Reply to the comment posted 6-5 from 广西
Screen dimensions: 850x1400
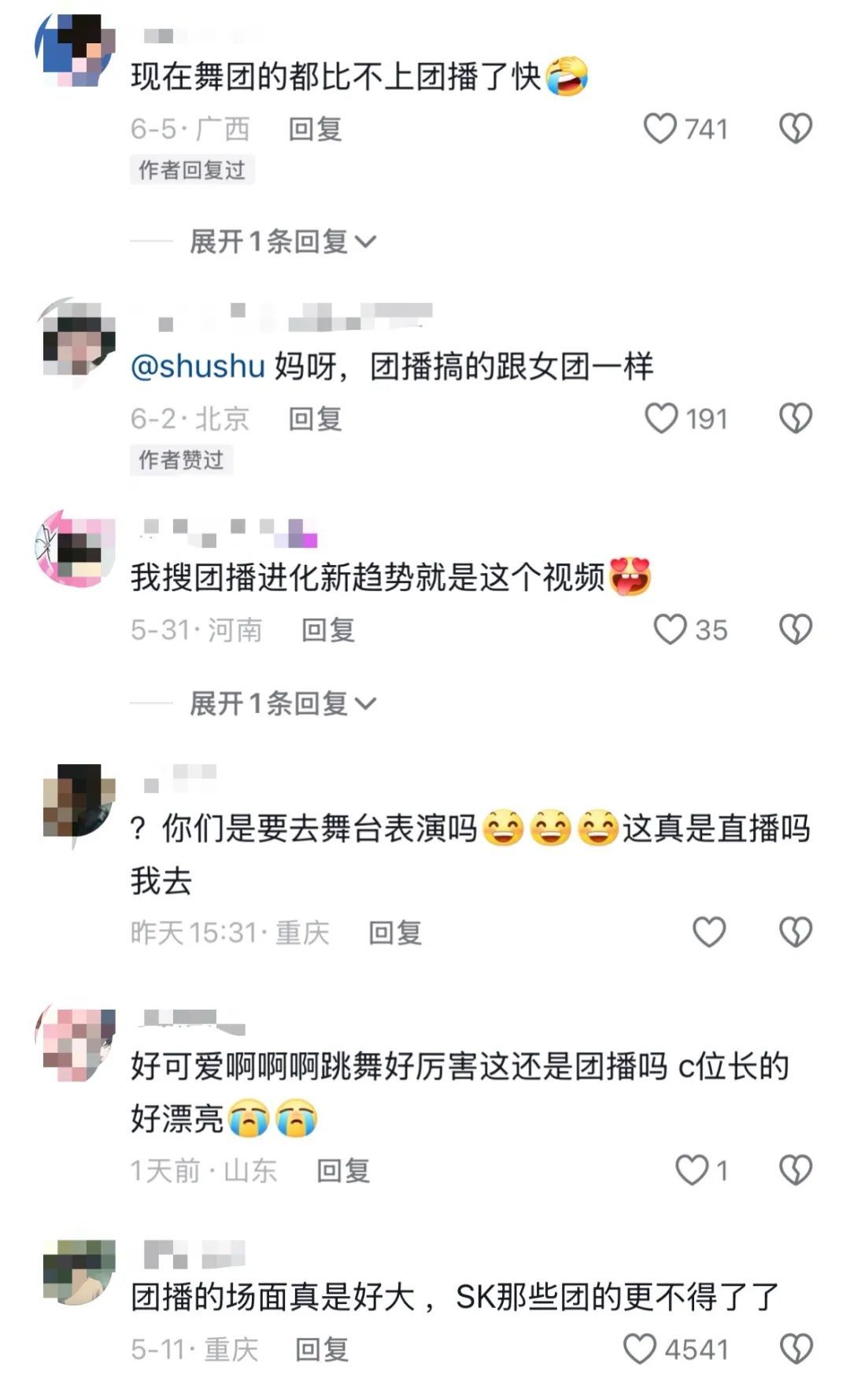tap(315, 128)
